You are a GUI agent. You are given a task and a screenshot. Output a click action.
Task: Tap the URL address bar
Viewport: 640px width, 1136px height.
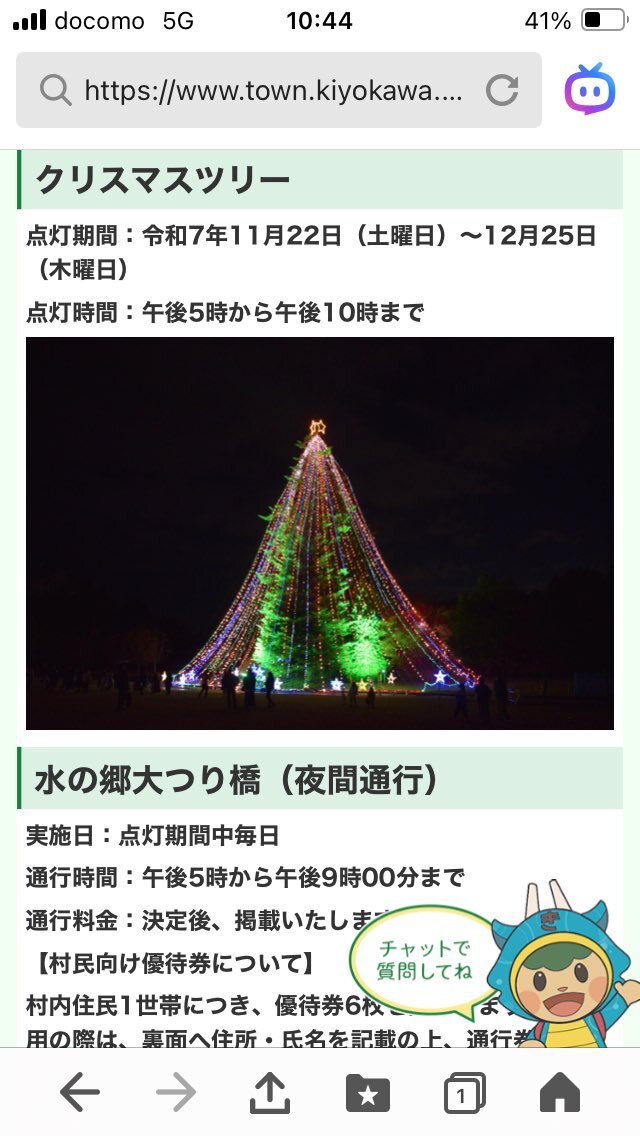click(270, 91)
